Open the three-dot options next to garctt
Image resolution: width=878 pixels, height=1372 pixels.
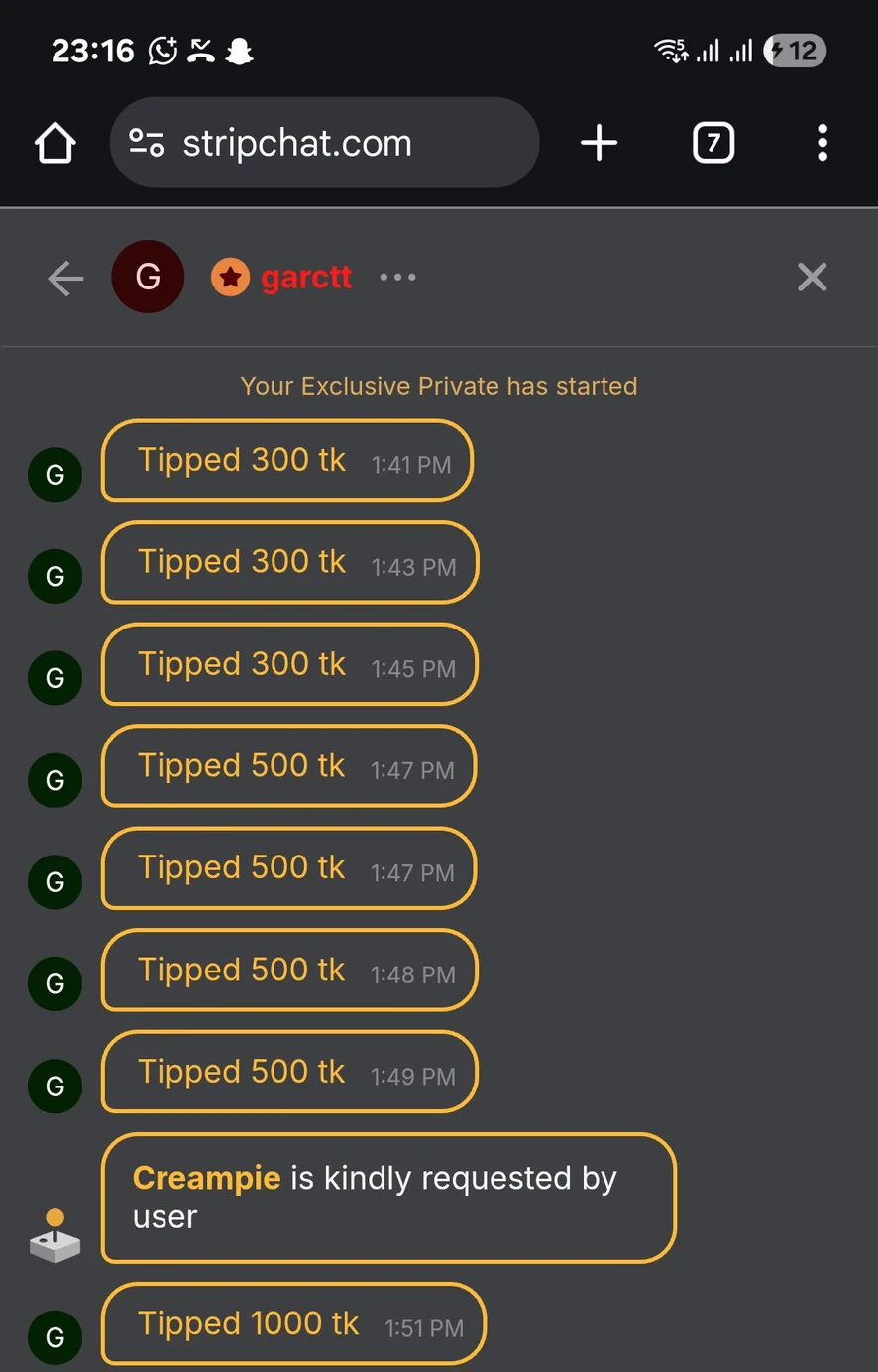coord(397,277)
